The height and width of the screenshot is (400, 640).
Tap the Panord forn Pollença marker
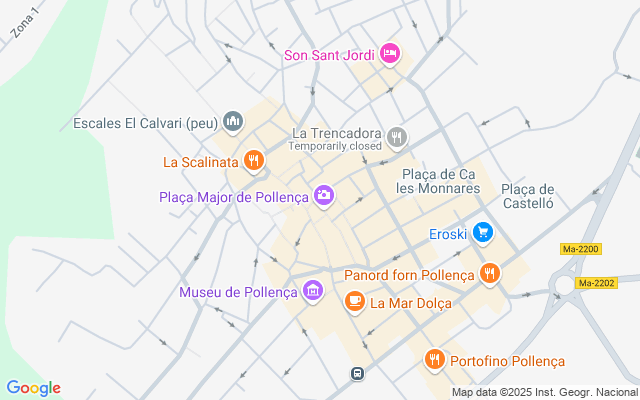pos(489,273)
